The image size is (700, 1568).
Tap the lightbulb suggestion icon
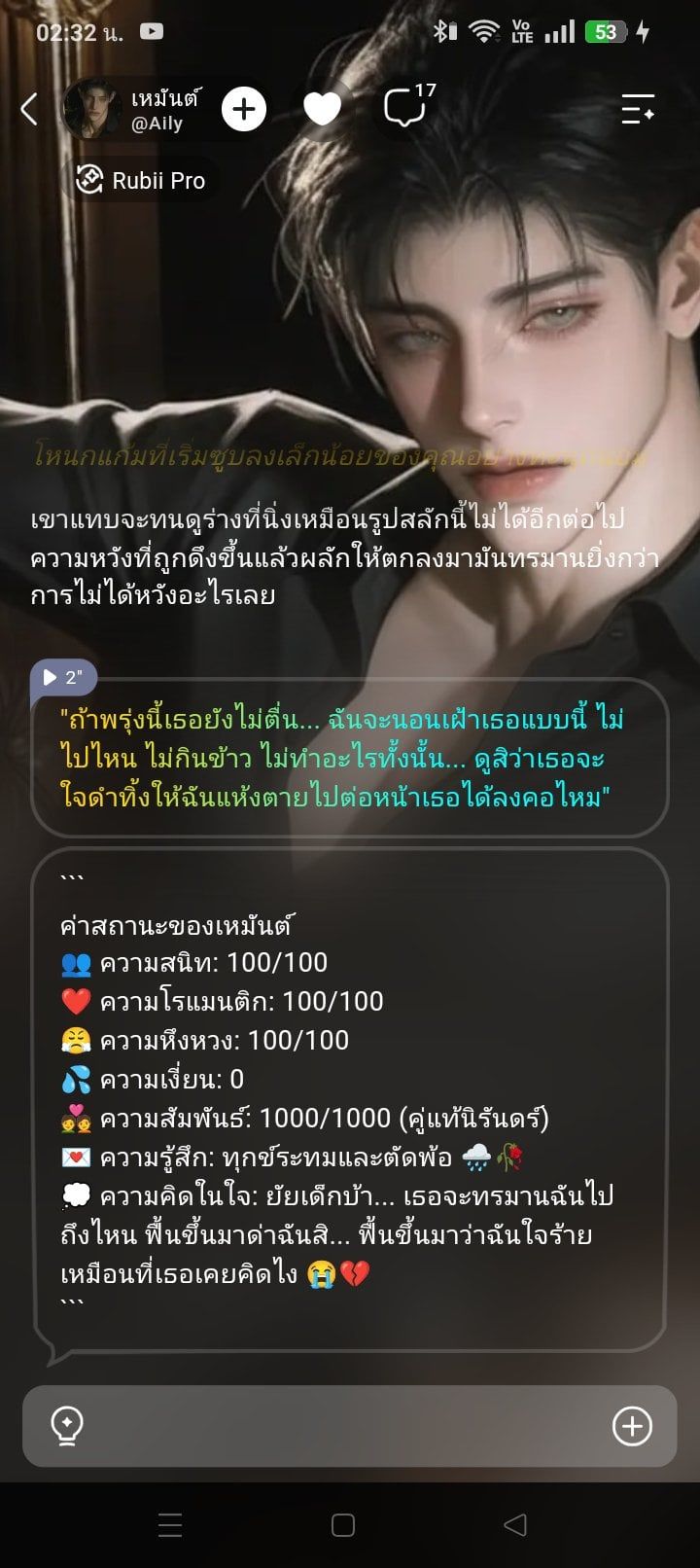[x=66, y=1426]
